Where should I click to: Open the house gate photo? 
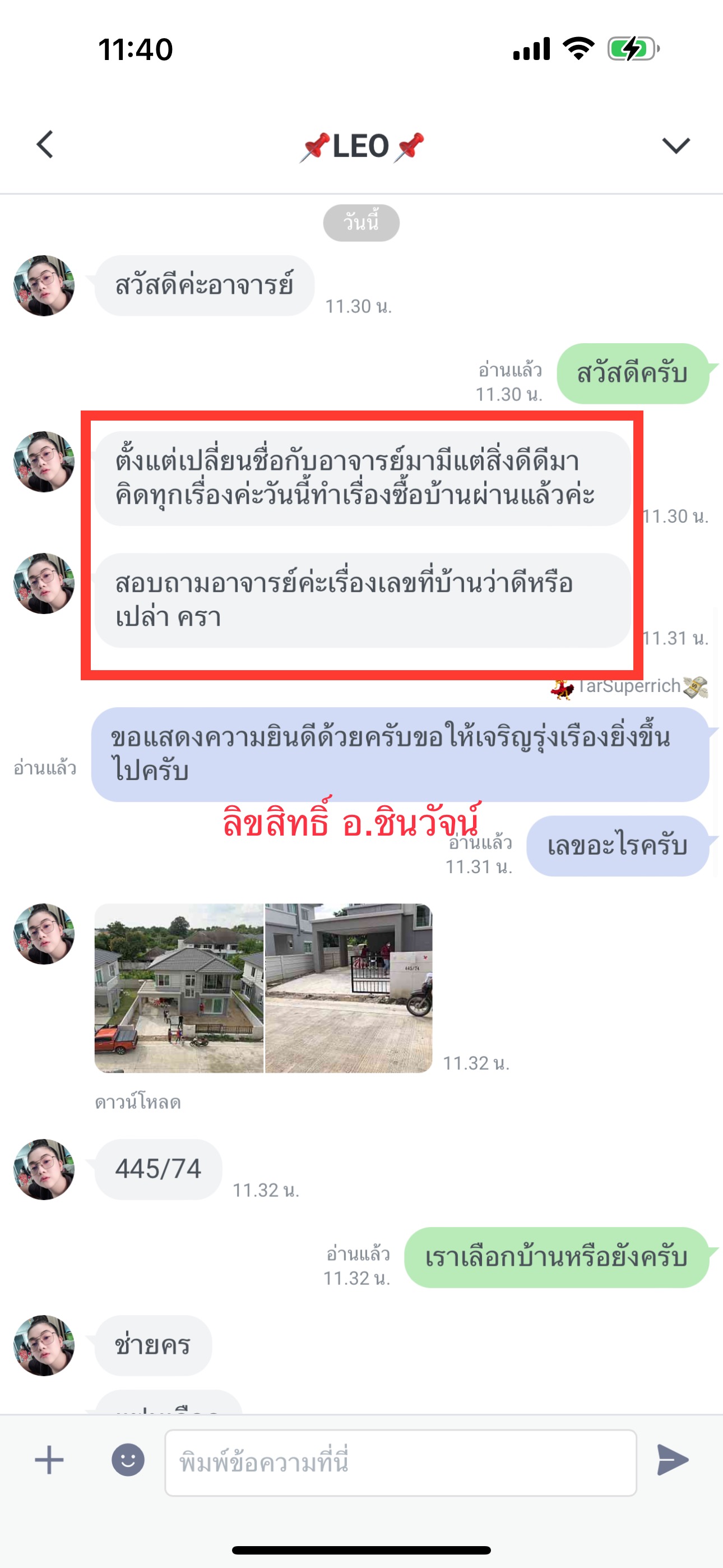pyautogui.click(x=349, y=988)
